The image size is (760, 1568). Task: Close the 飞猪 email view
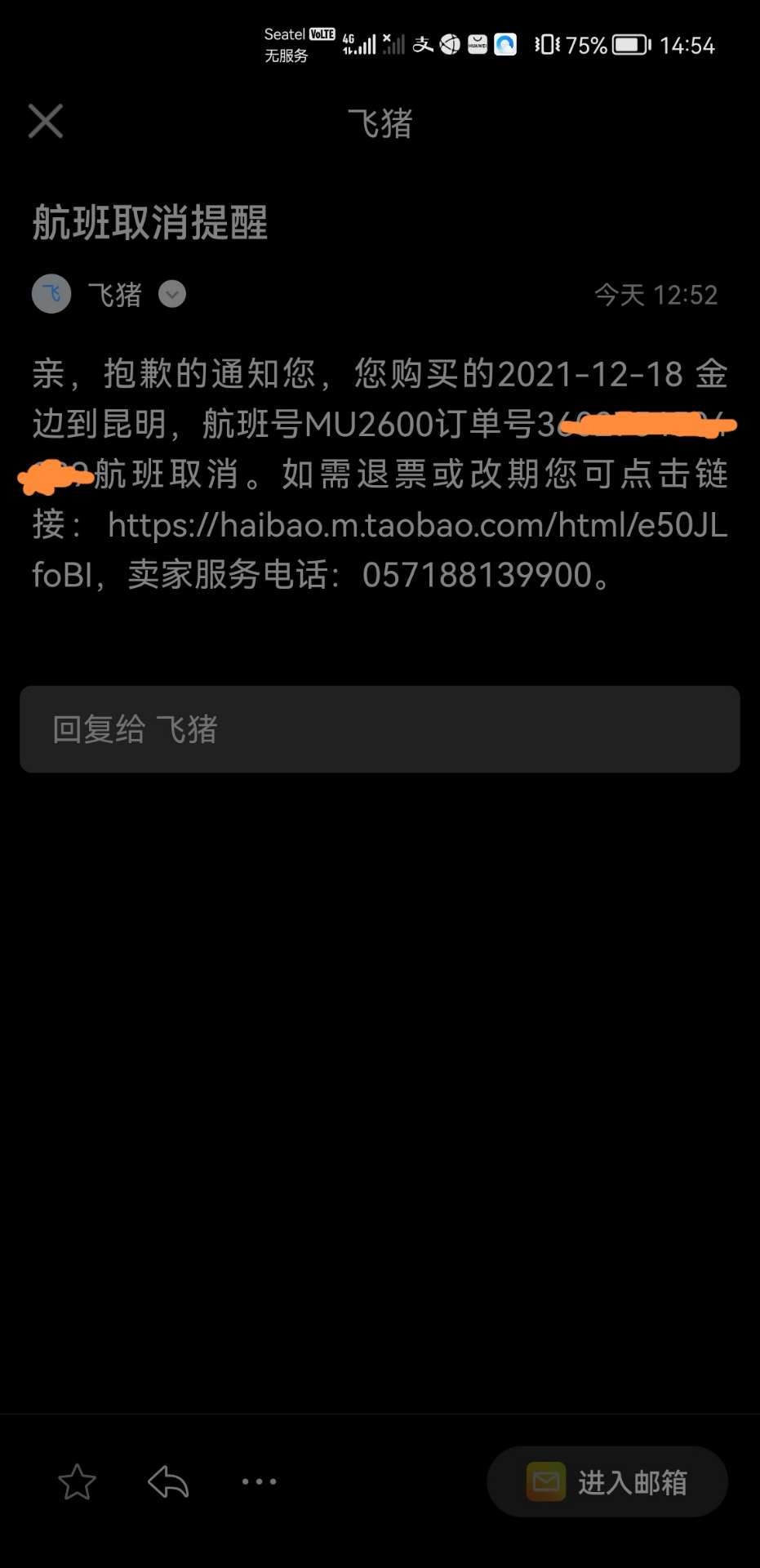(x=46, y=122)
